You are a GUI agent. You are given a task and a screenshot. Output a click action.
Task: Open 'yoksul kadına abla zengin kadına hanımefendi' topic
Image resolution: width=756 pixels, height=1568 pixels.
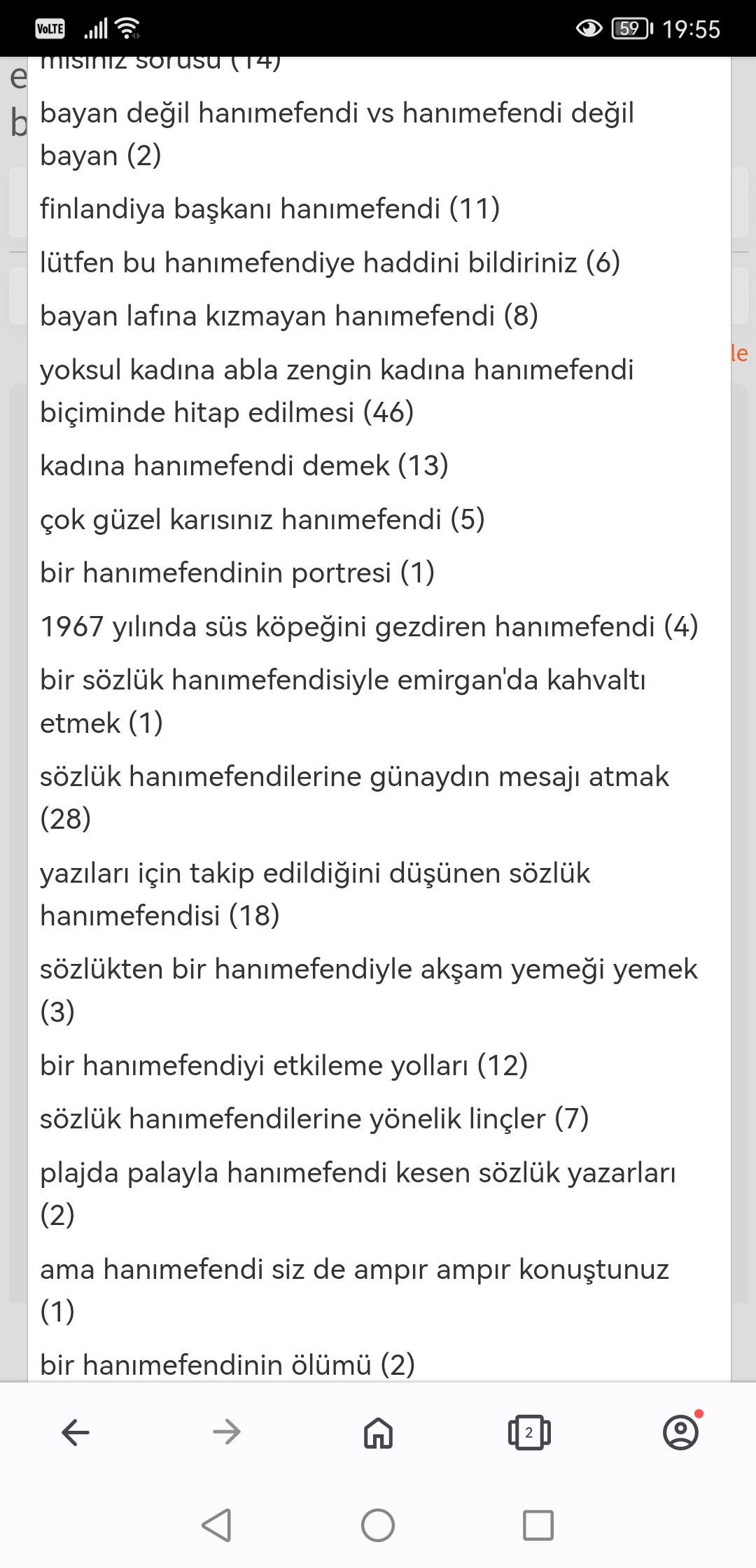337,391
